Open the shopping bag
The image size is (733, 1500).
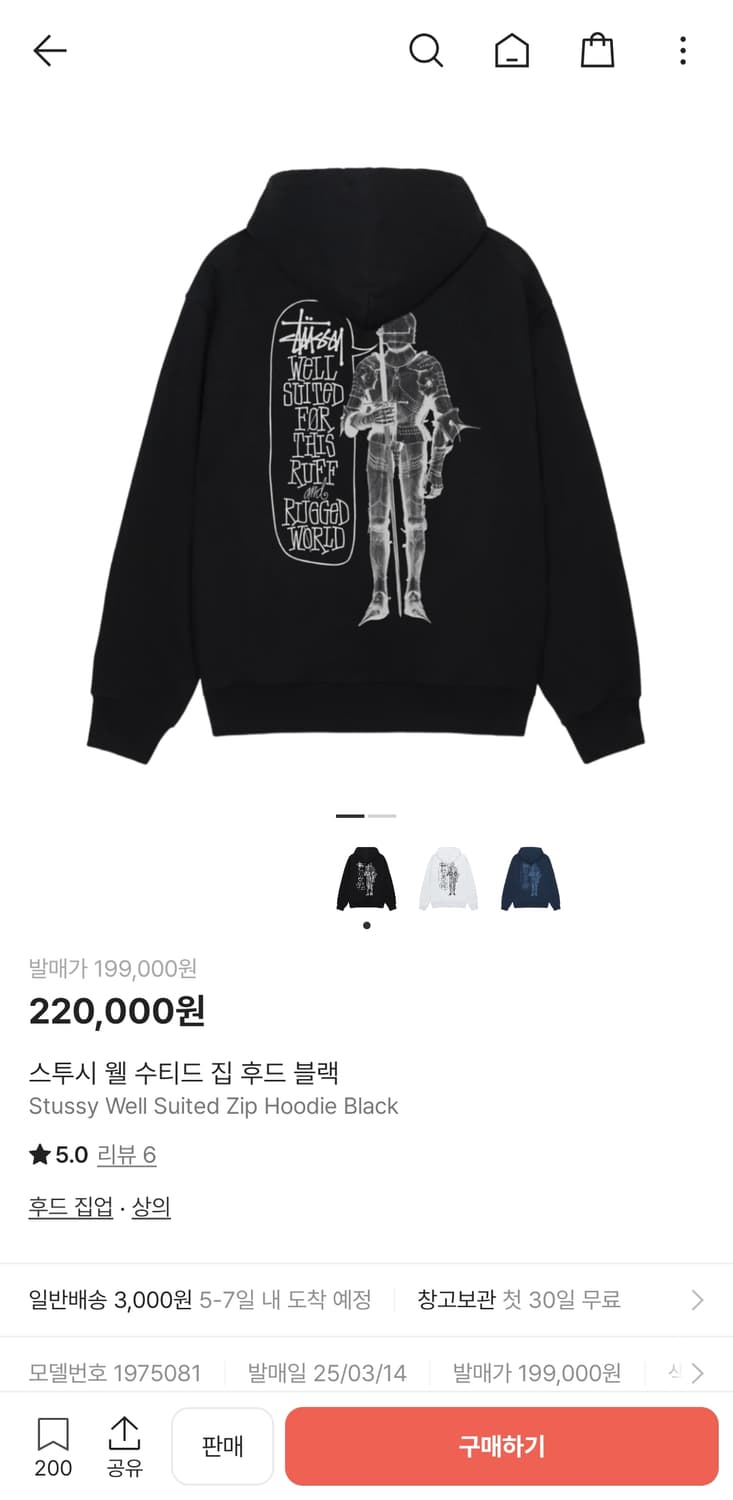597,50
